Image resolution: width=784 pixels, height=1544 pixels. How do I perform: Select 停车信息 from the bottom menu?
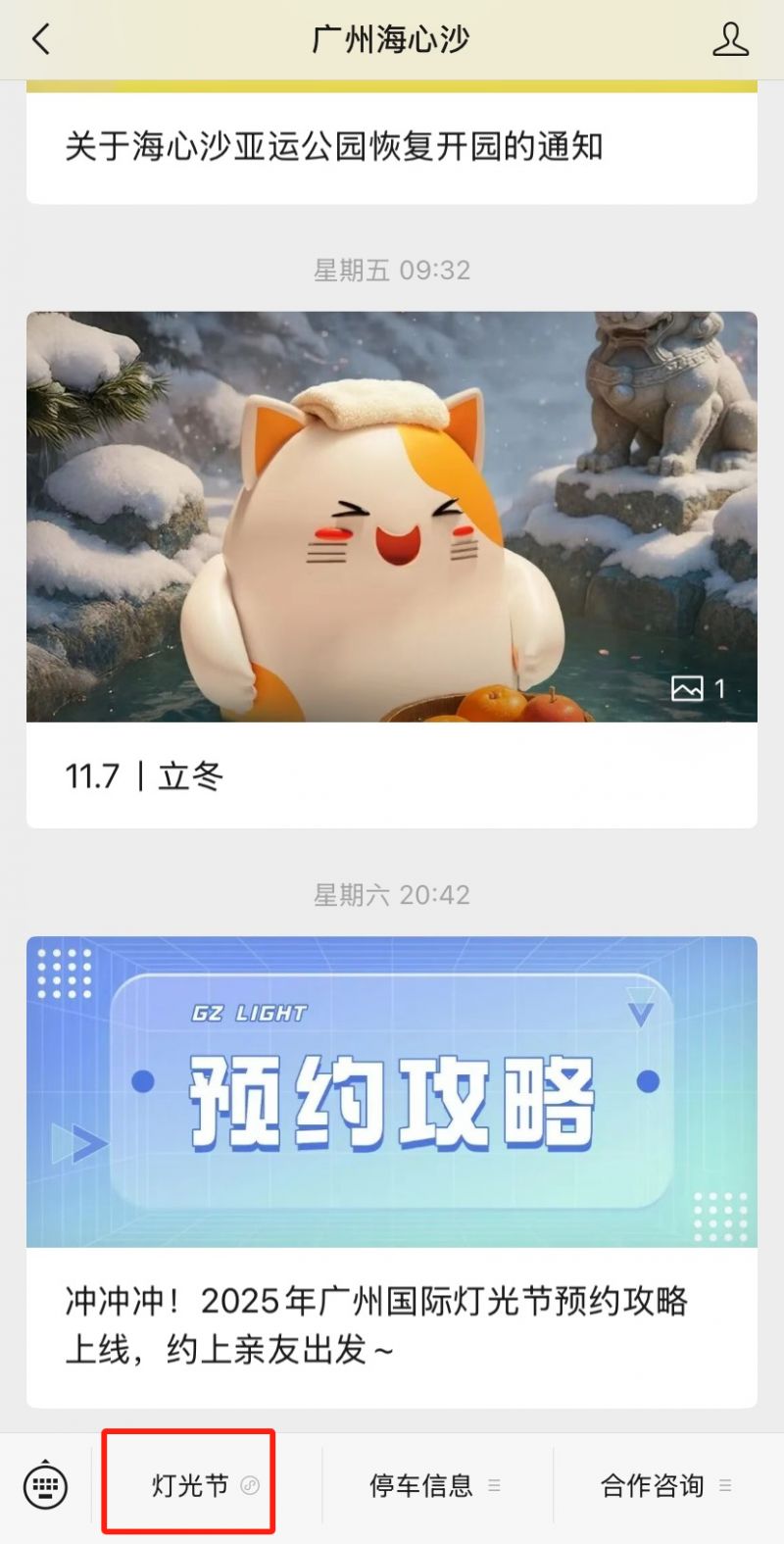point(421,1484)
